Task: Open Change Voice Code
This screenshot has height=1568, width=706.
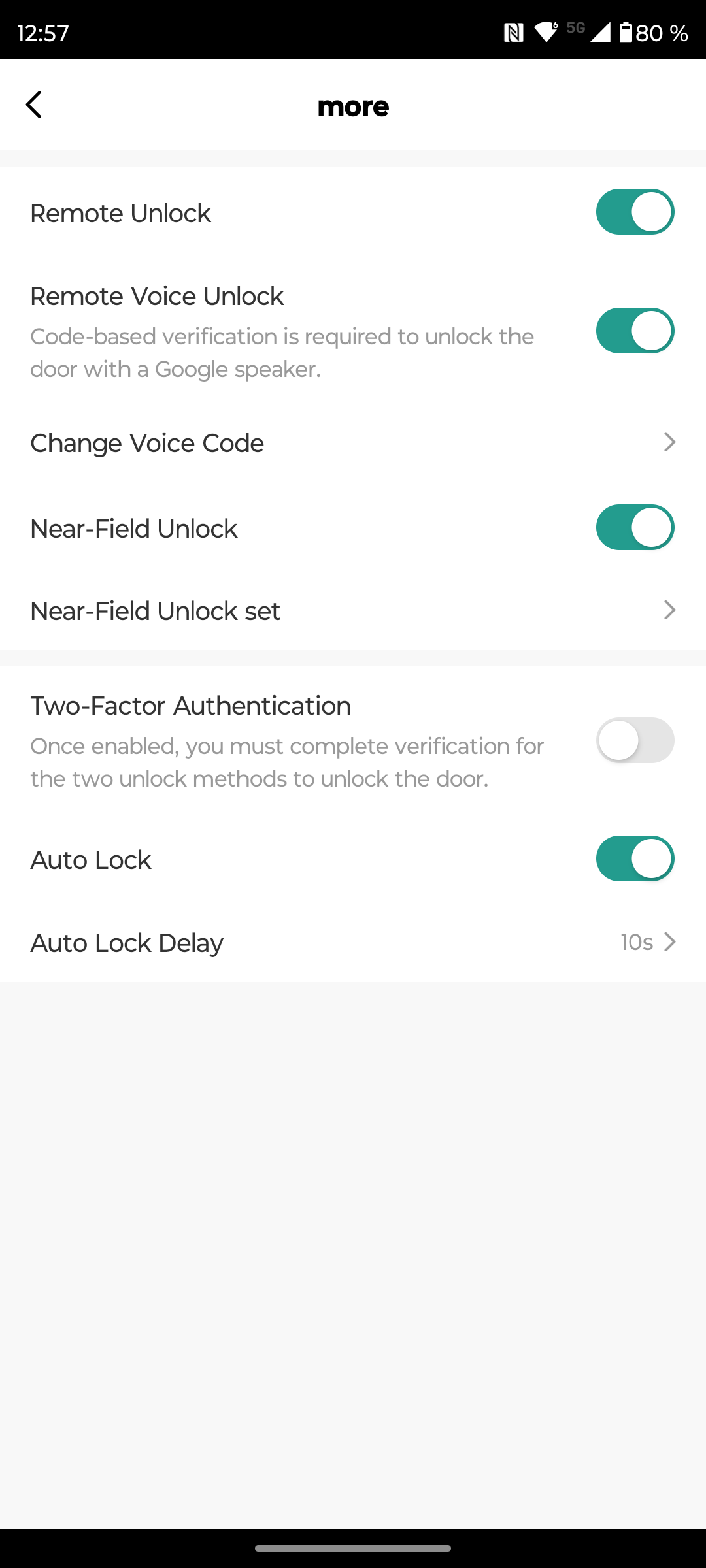Action: (x=353, y=443)
